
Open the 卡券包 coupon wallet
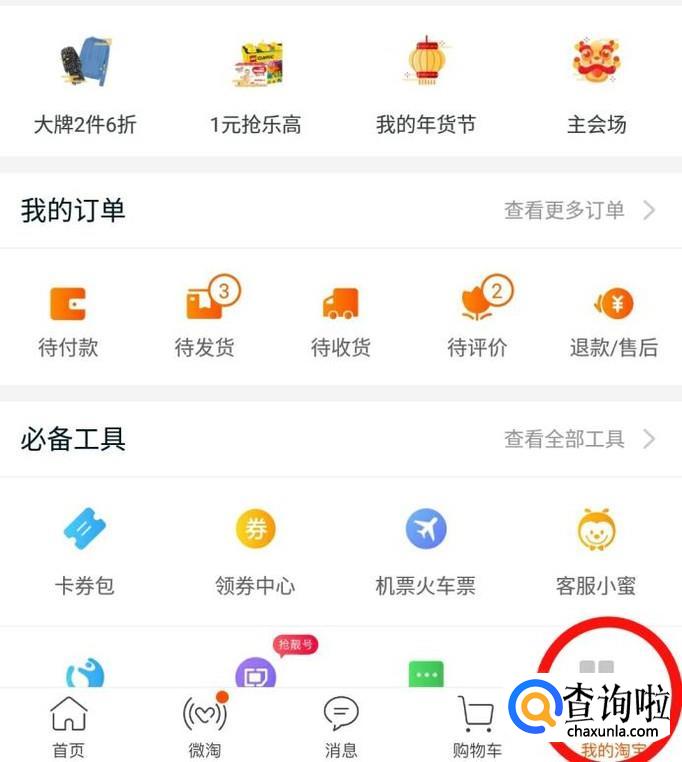coord(85,550)
